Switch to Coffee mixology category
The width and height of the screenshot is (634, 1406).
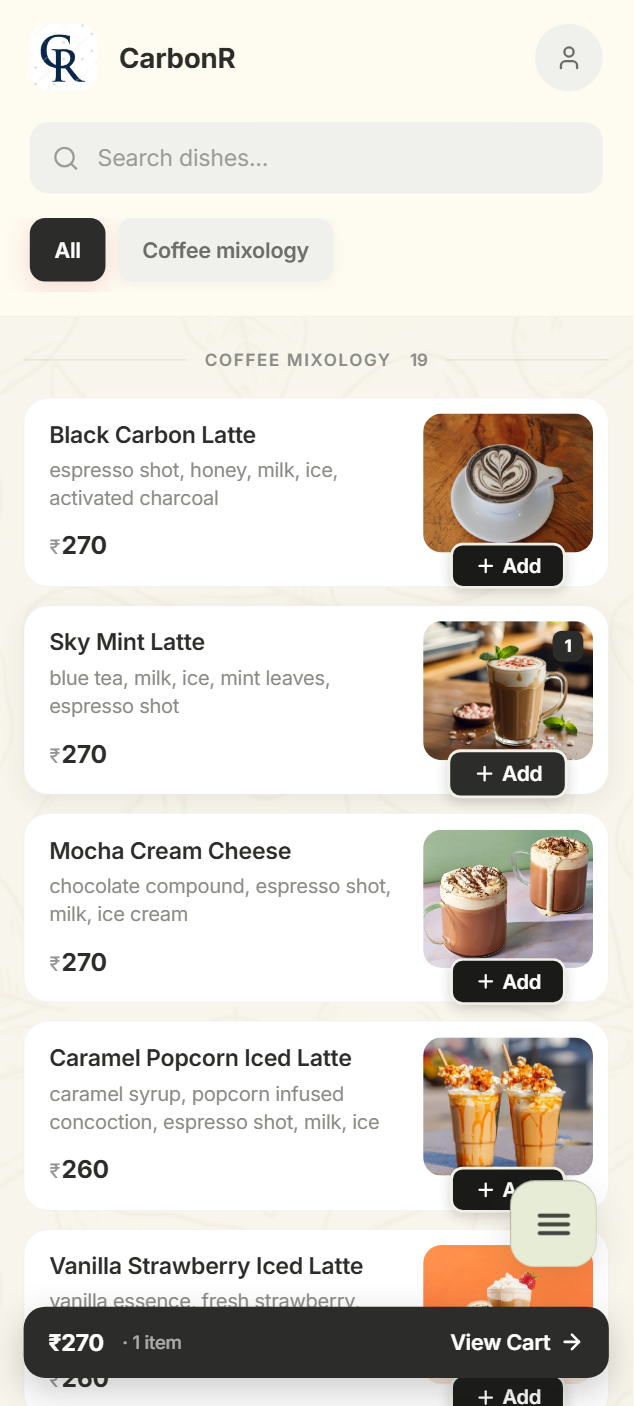coord(225,250)
